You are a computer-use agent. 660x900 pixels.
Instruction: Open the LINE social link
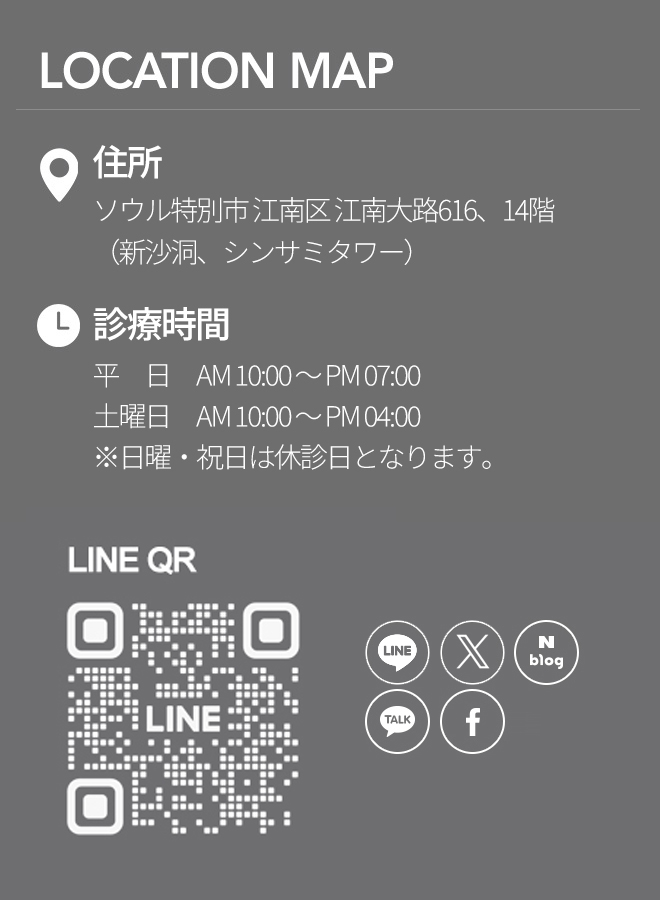[x=397, y=652]
